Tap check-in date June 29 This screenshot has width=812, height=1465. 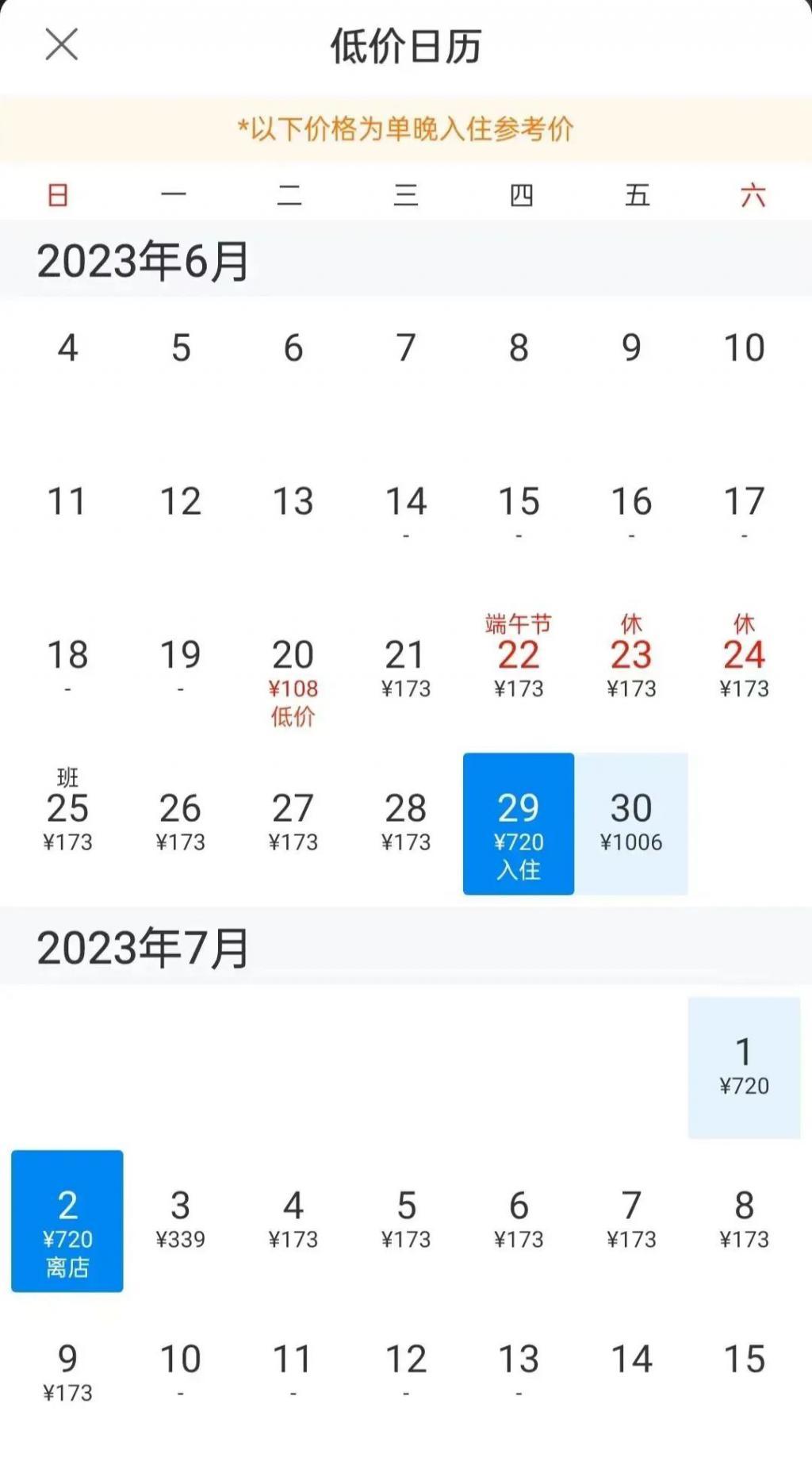(519, 824)
